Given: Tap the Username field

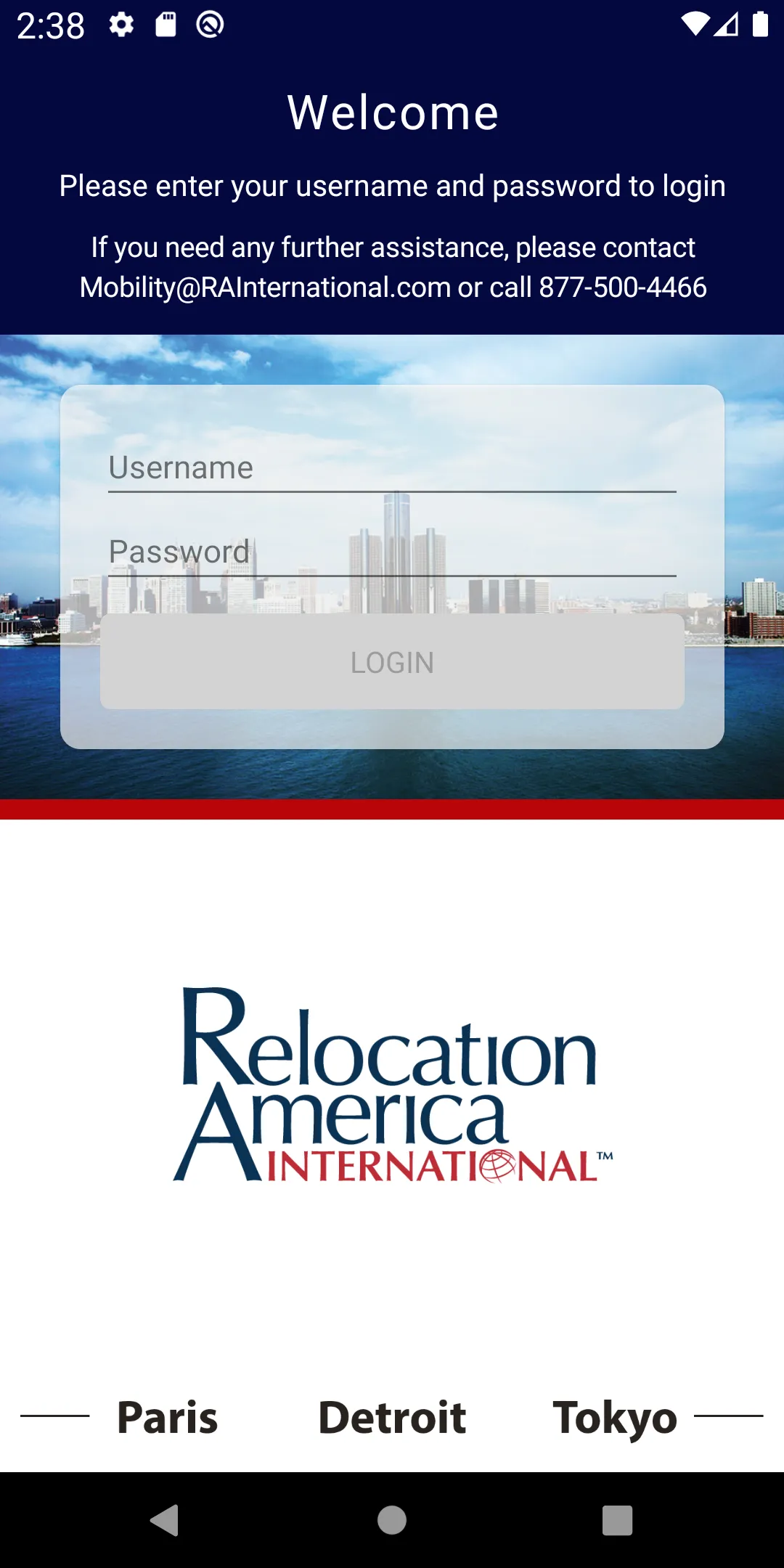Looking at the screenshot, I should click(x=392, y=467).
